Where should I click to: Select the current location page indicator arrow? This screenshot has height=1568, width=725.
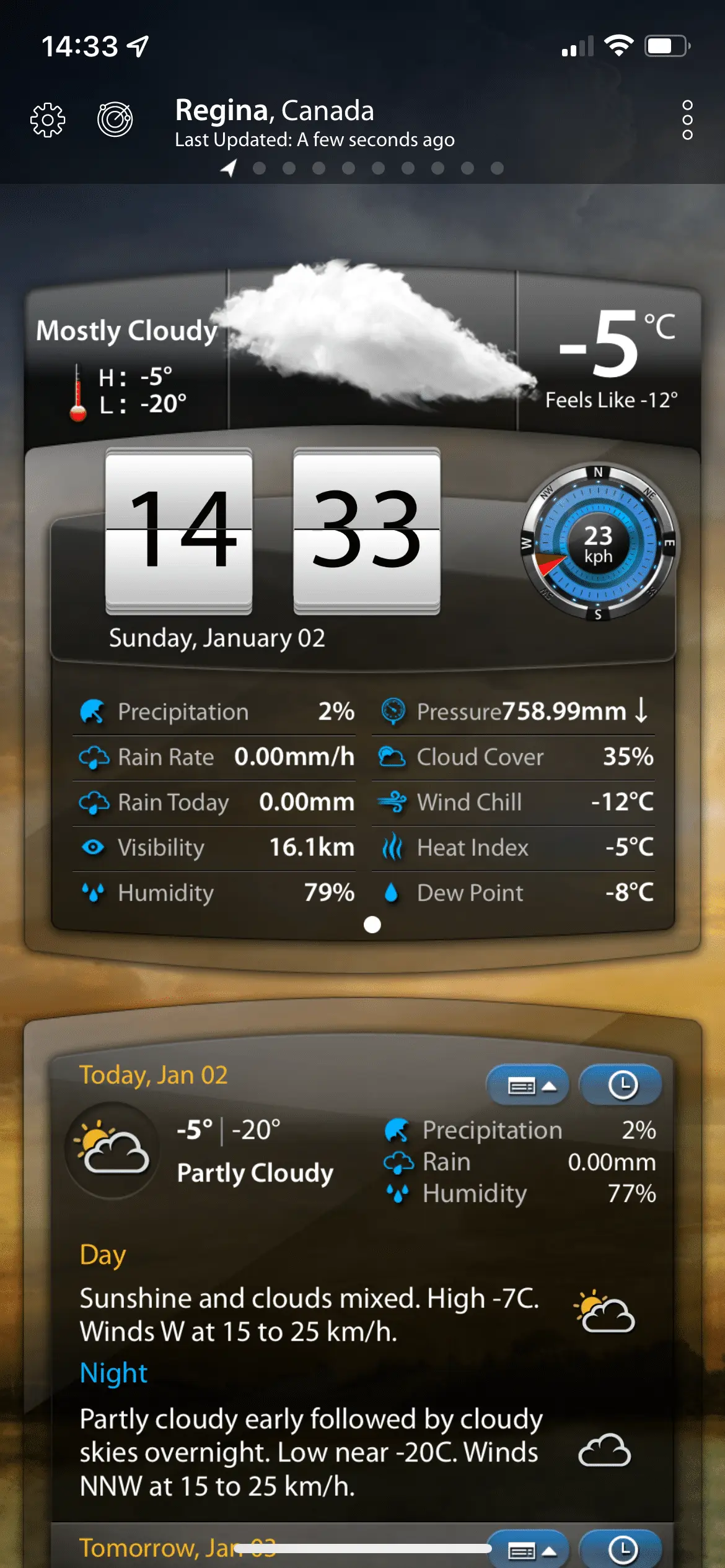click(x=229, y=168)
